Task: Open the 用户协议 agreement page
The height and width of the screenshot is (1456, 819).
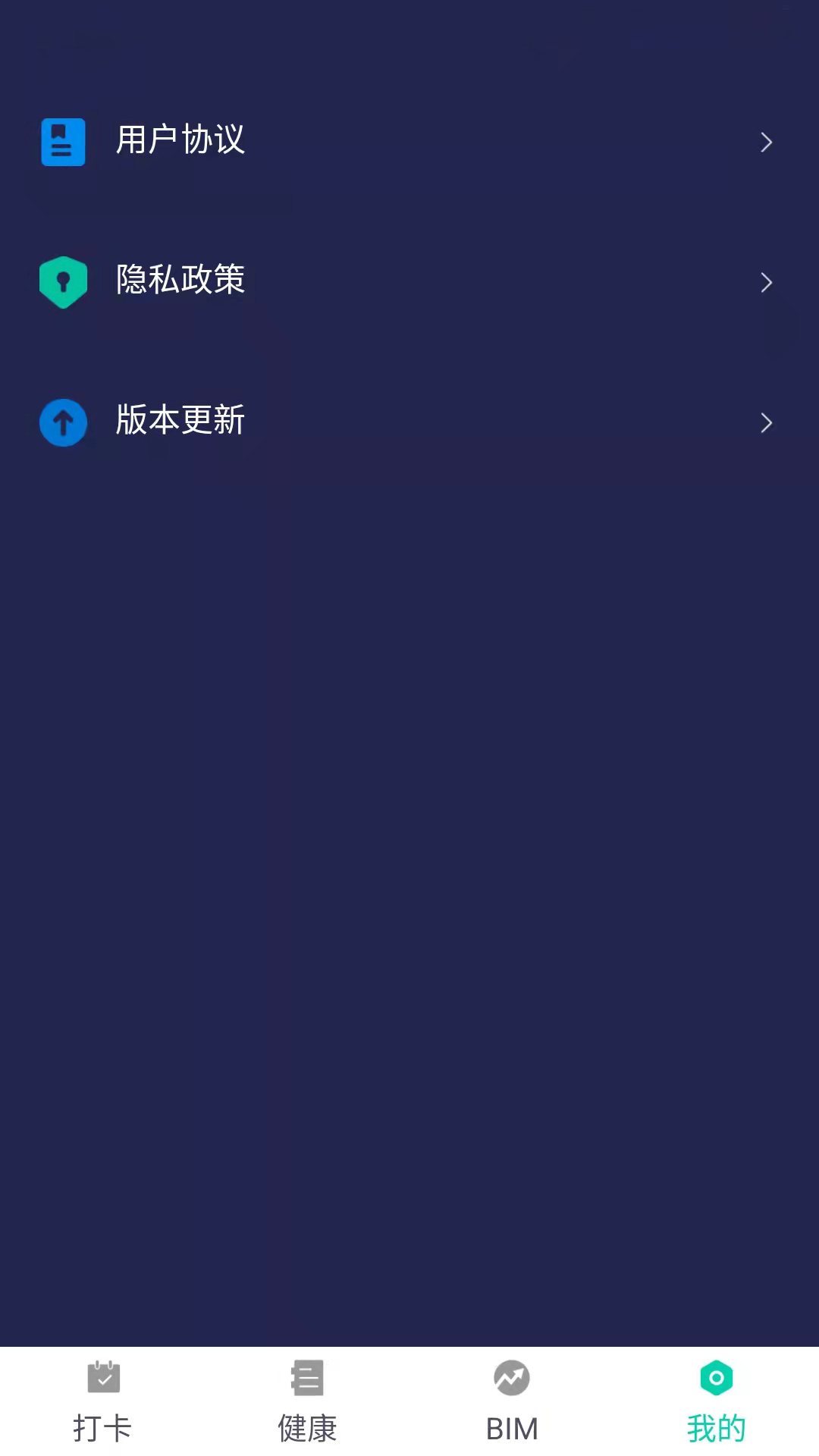Action: (x=409, y=142)
